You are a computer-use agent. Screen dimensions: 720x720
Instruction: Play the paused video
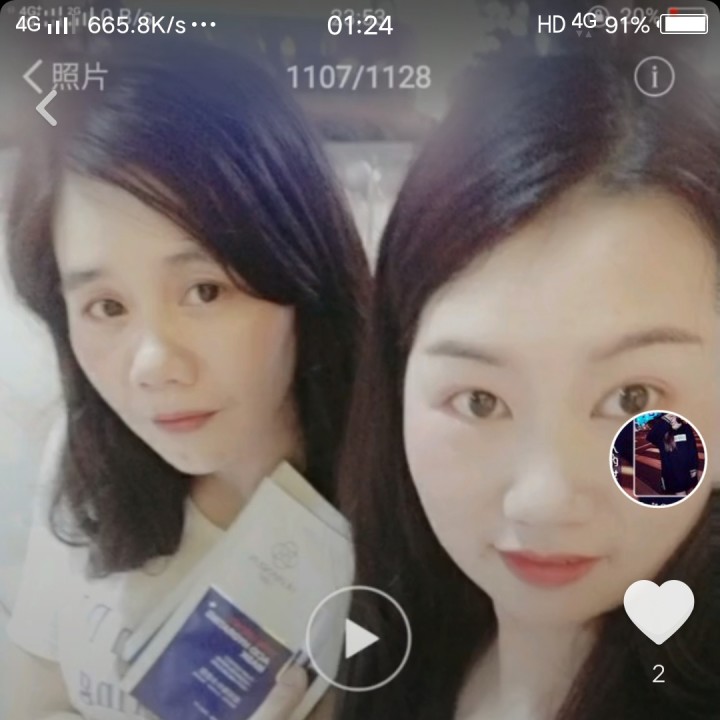(359, 638)
